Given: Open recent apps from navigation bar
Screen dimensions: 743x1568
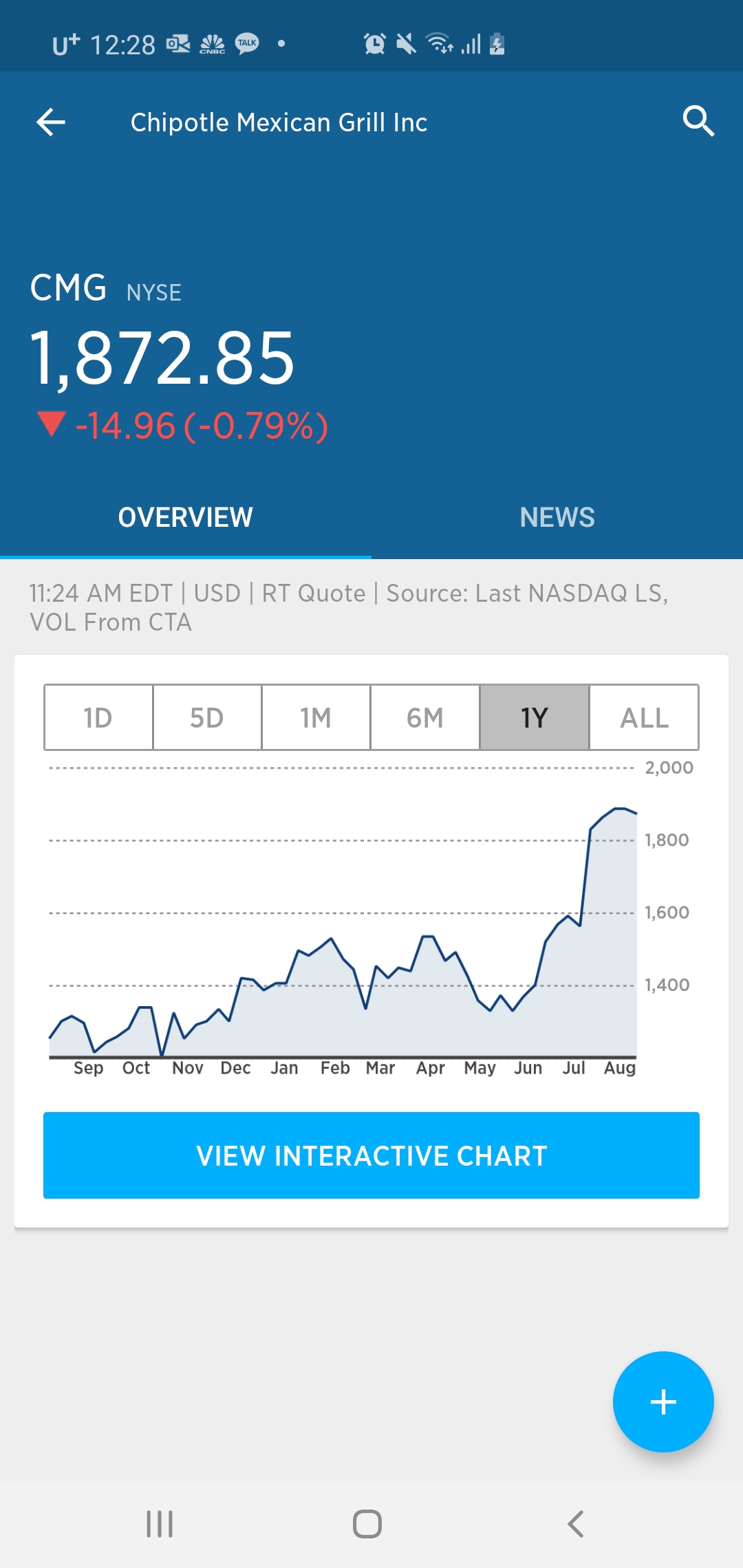Looking at the screenshot, I should (160, 1524).
